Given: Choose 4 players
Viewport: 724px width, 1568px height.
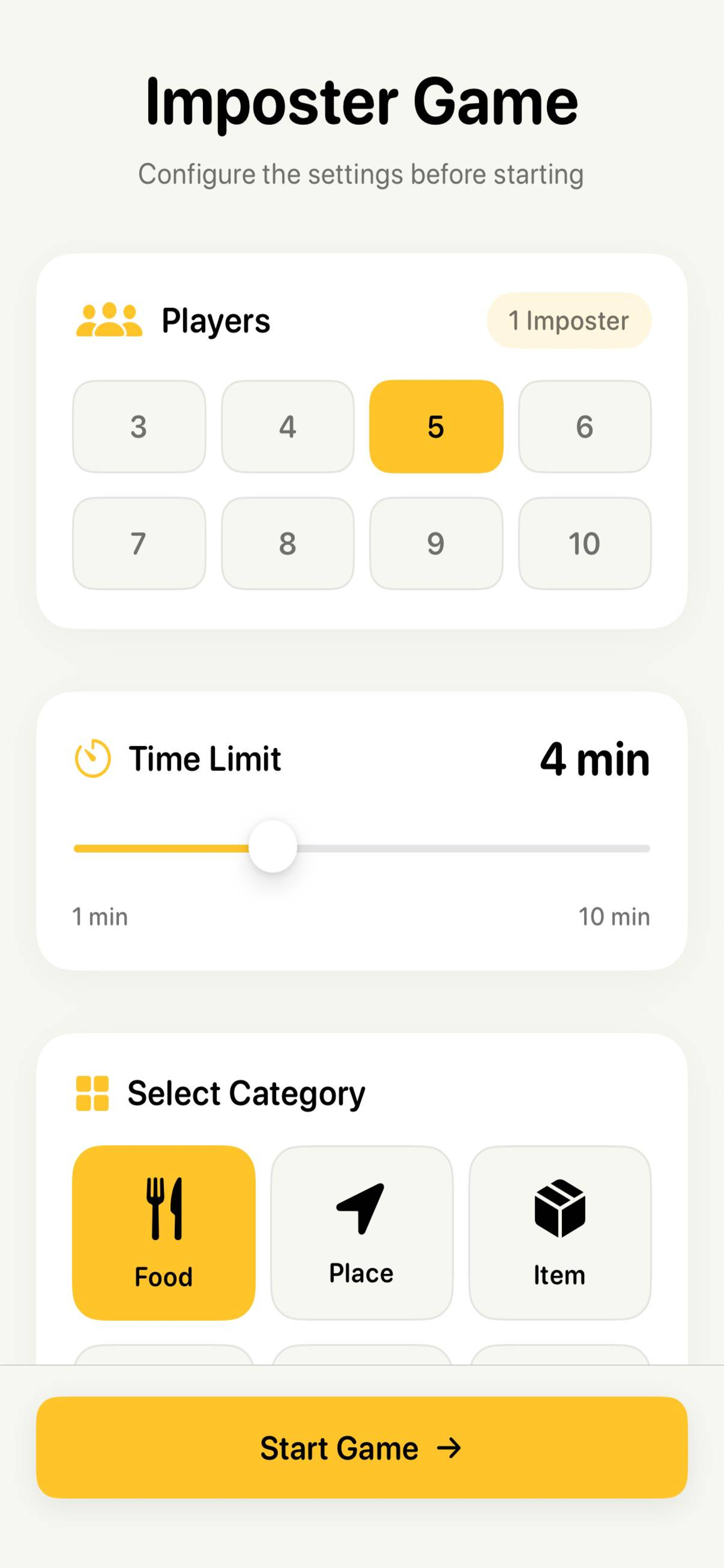Looking at the screenshot, I should point(287,426).
